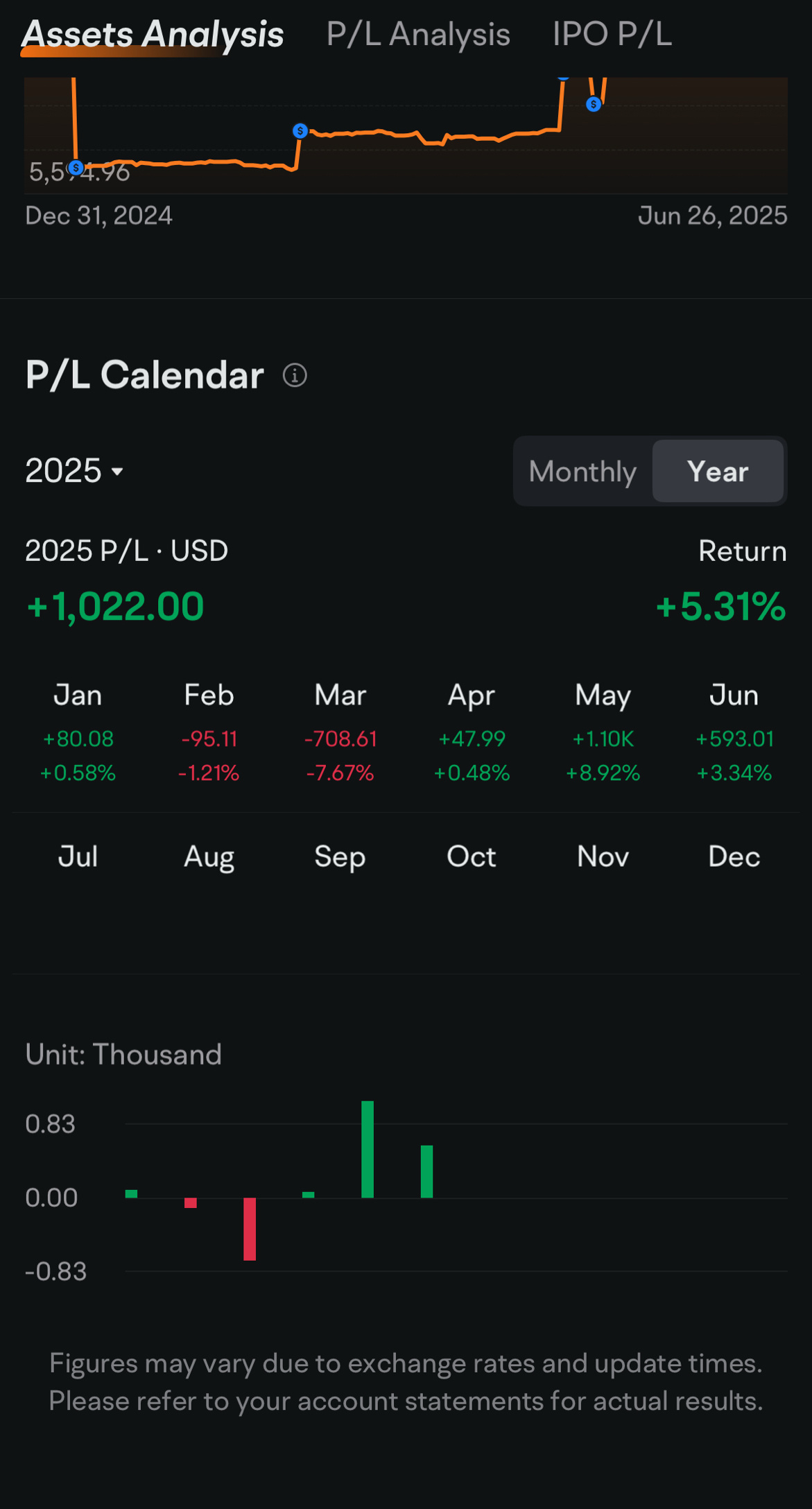Open the IPO P/L tab
The width and height of the screenshot is (812, 1509).
(612, 34)
